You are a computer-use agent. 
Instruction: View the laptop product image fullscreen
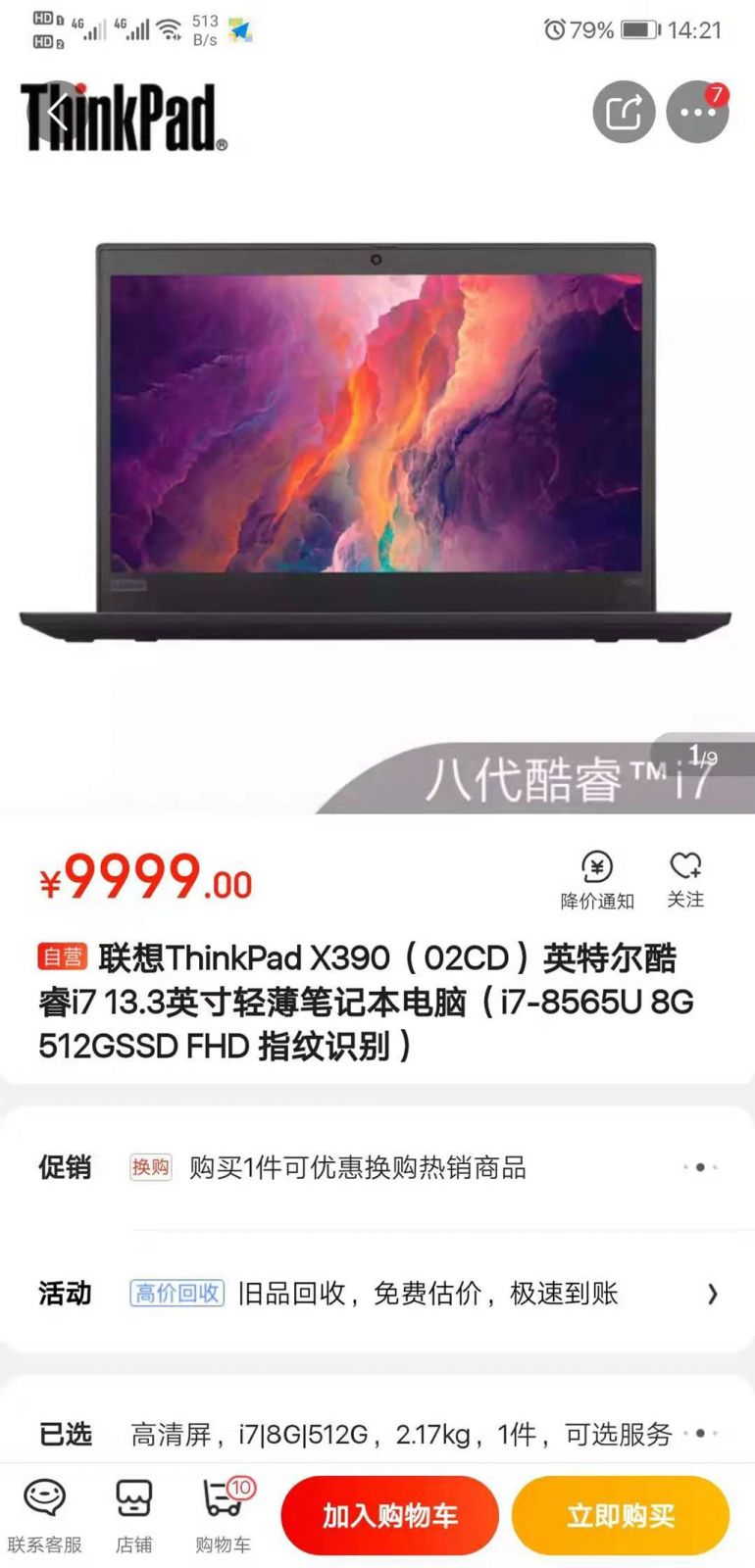tap(376, 441)
